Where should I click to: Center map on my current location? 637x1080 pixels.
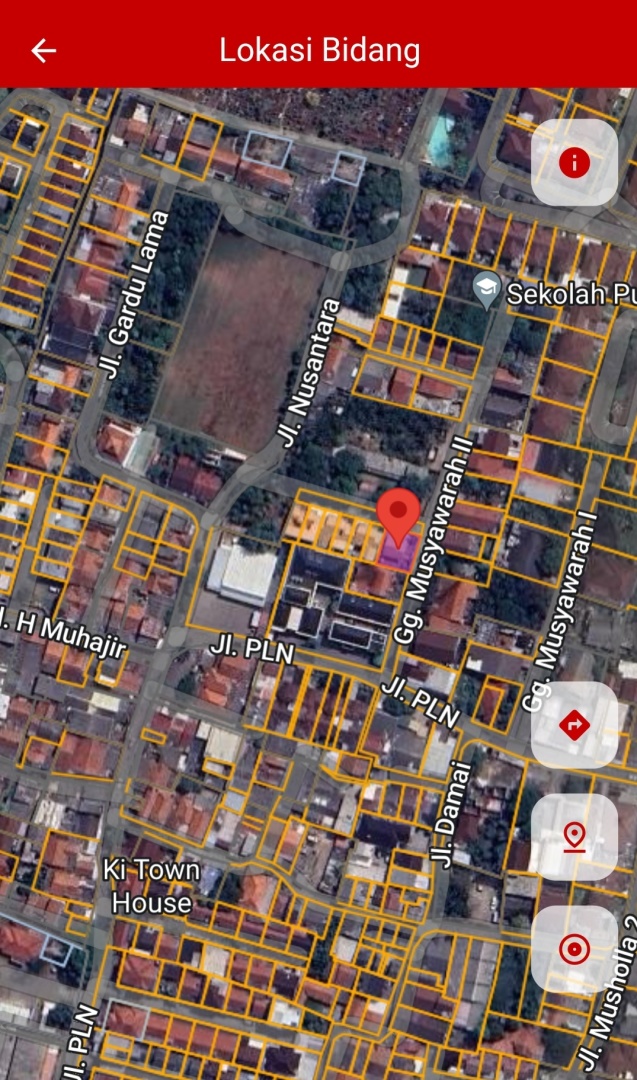(x=574, y=948)
